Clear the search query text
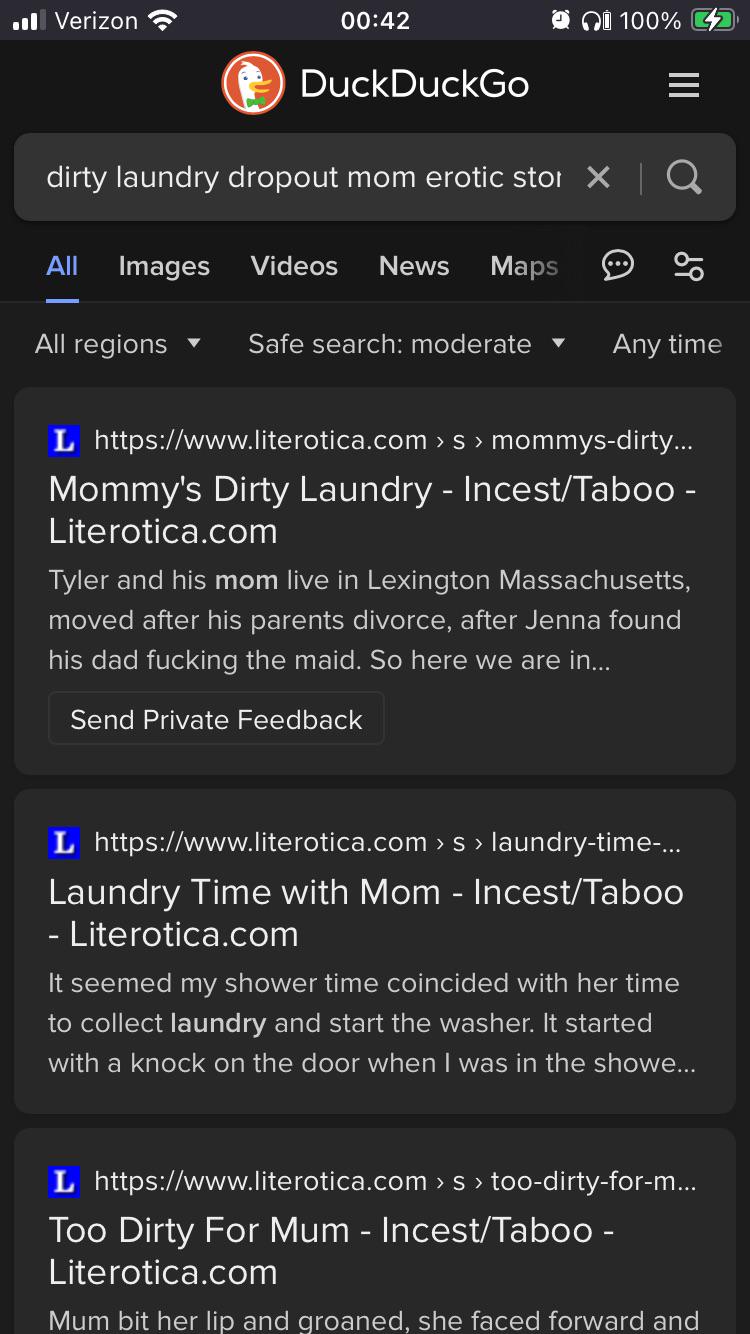750x1334 pixels. coord(598,178)
